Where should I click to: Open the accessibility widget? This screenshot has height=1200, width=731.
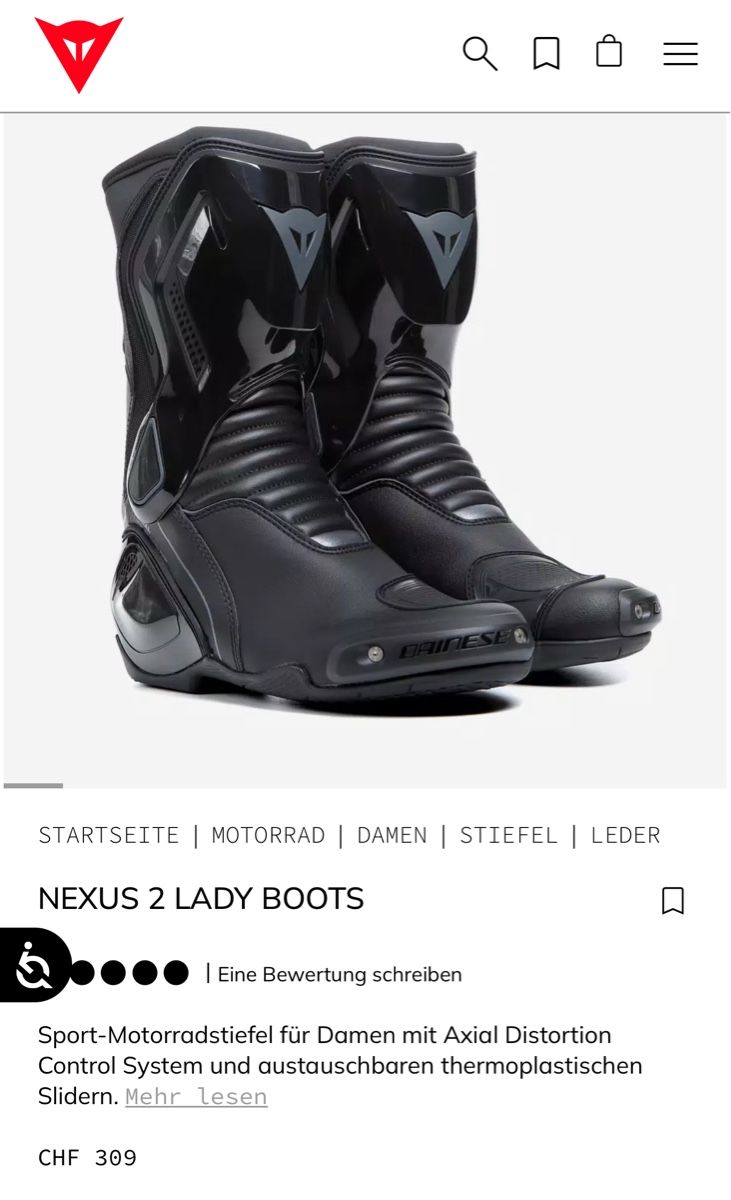[34, 966]
